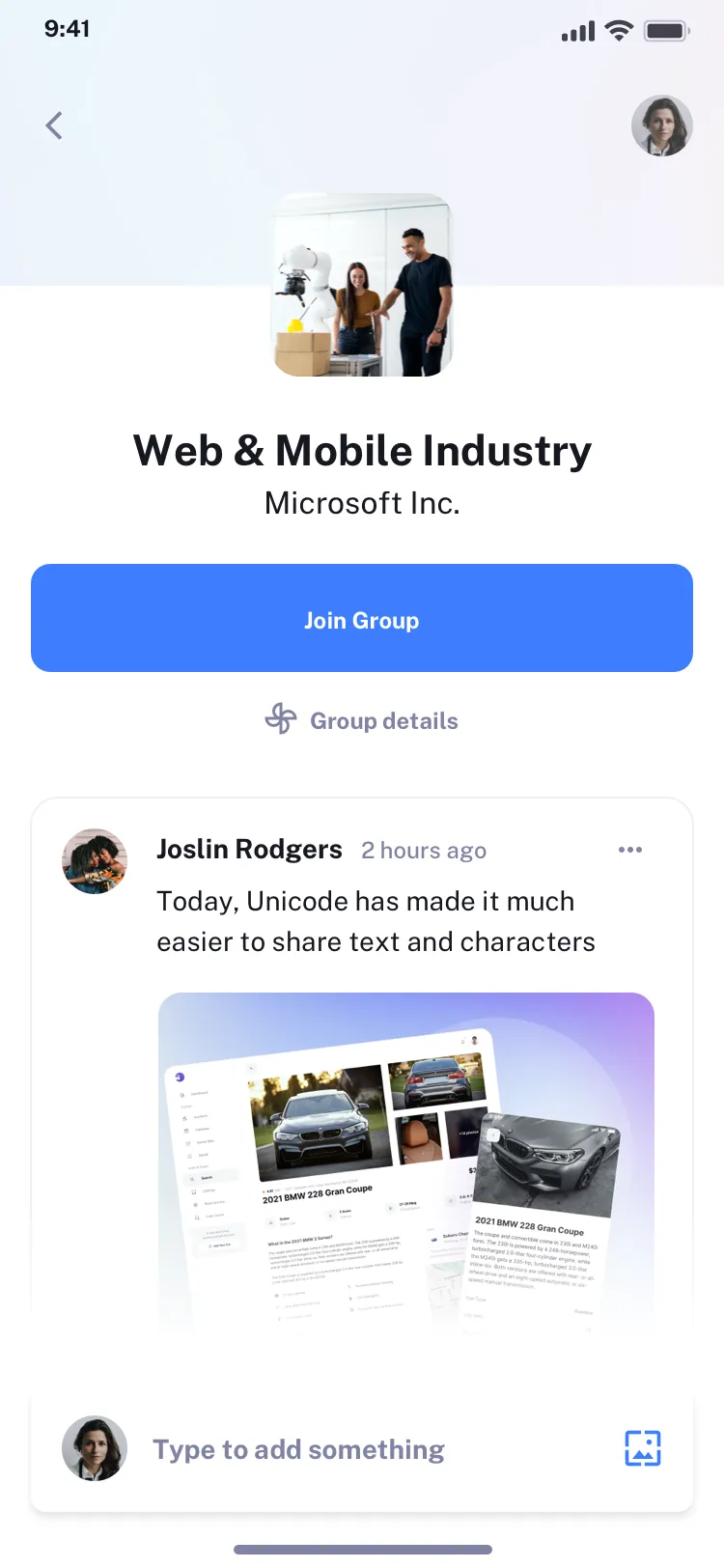This screenshot has width=724, height=1568.
Task: Tap Joslin Rodgers' name
Action: (249, 849)
